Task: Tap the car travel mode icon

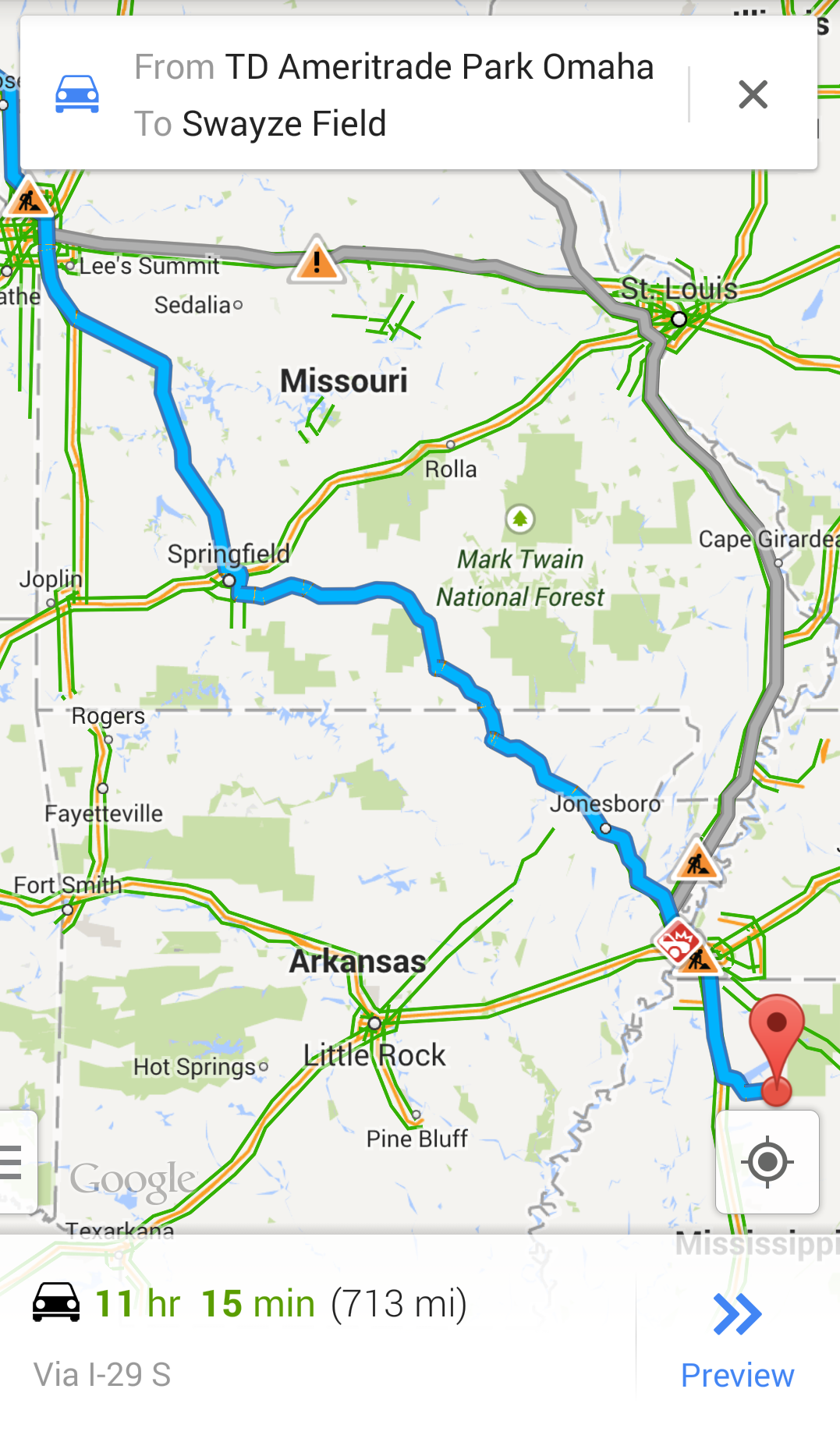Action: [x=77, y=94]
